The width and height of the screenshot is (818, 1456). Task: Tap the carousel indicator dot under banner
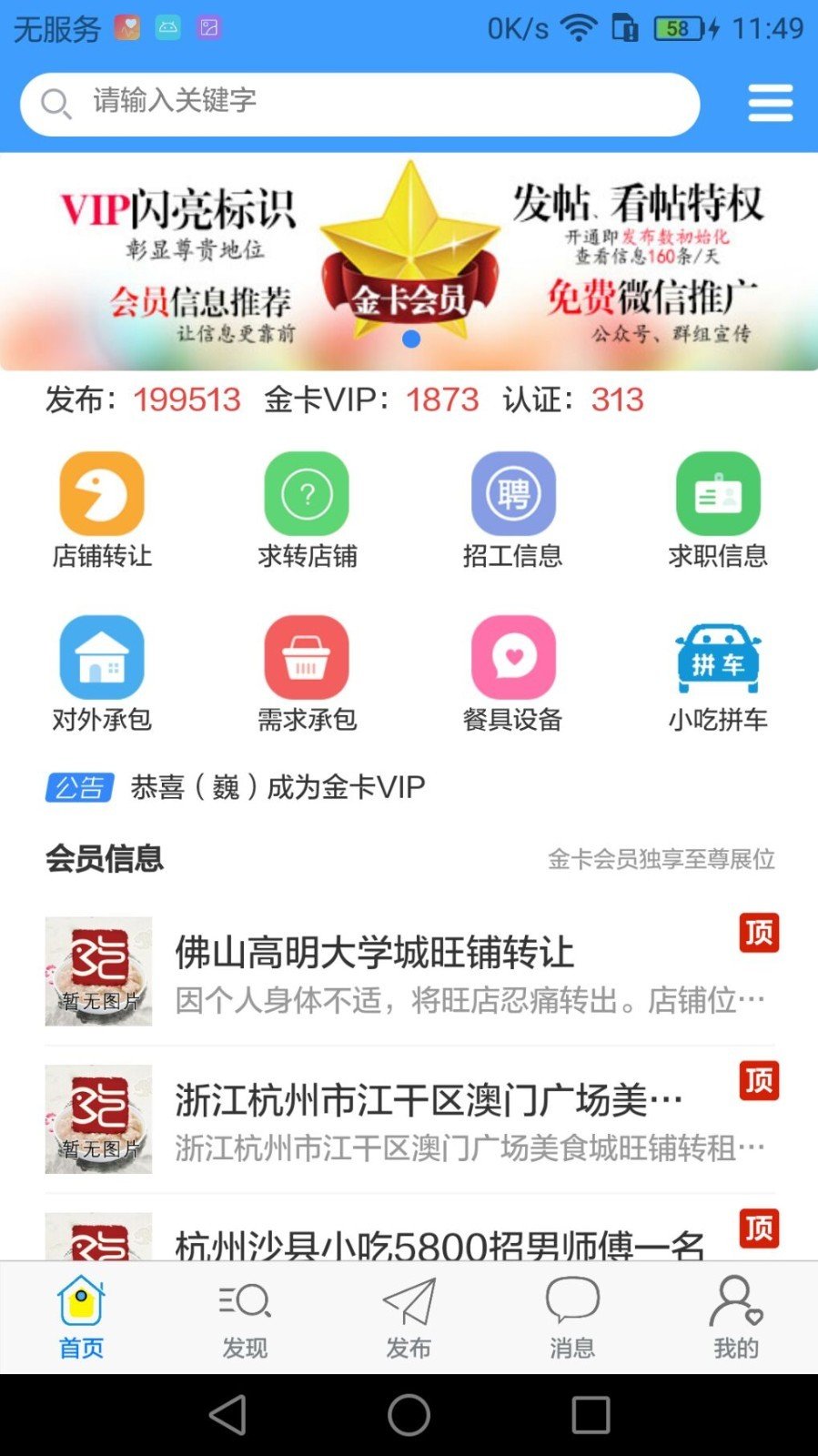tap(411, 339)
